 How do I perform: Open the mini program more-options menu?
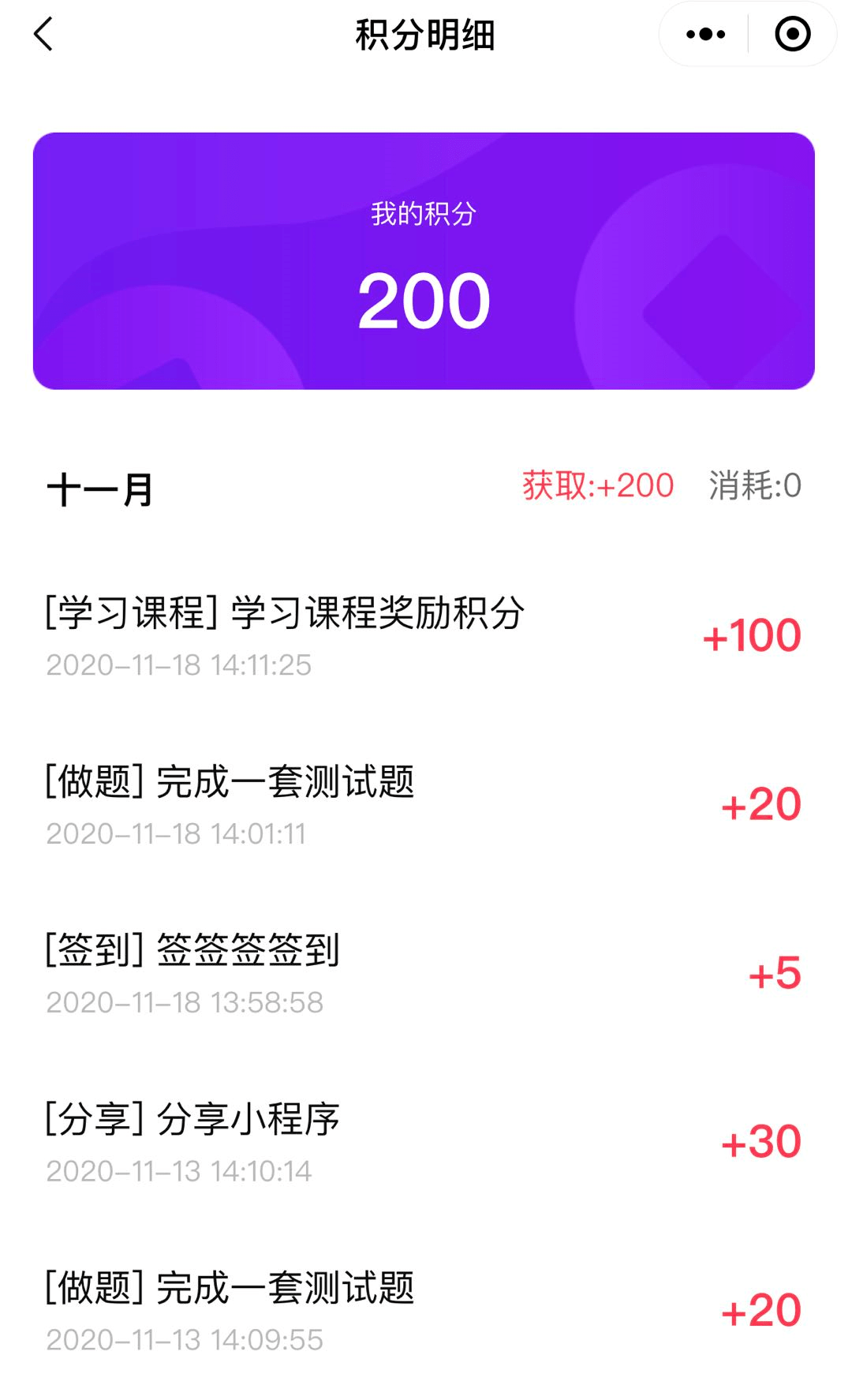pos(705,35)
